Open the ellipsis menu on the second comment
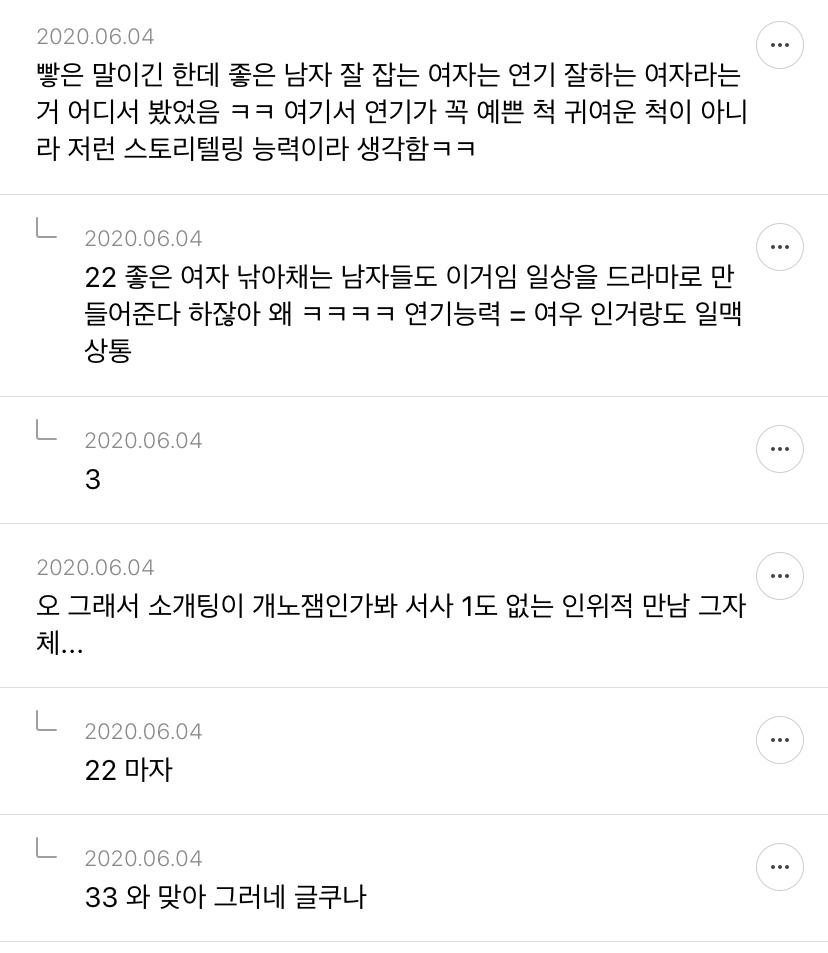The width and height of the screenshot is (828, 953). pyautogui.click(x=780, y=247)
